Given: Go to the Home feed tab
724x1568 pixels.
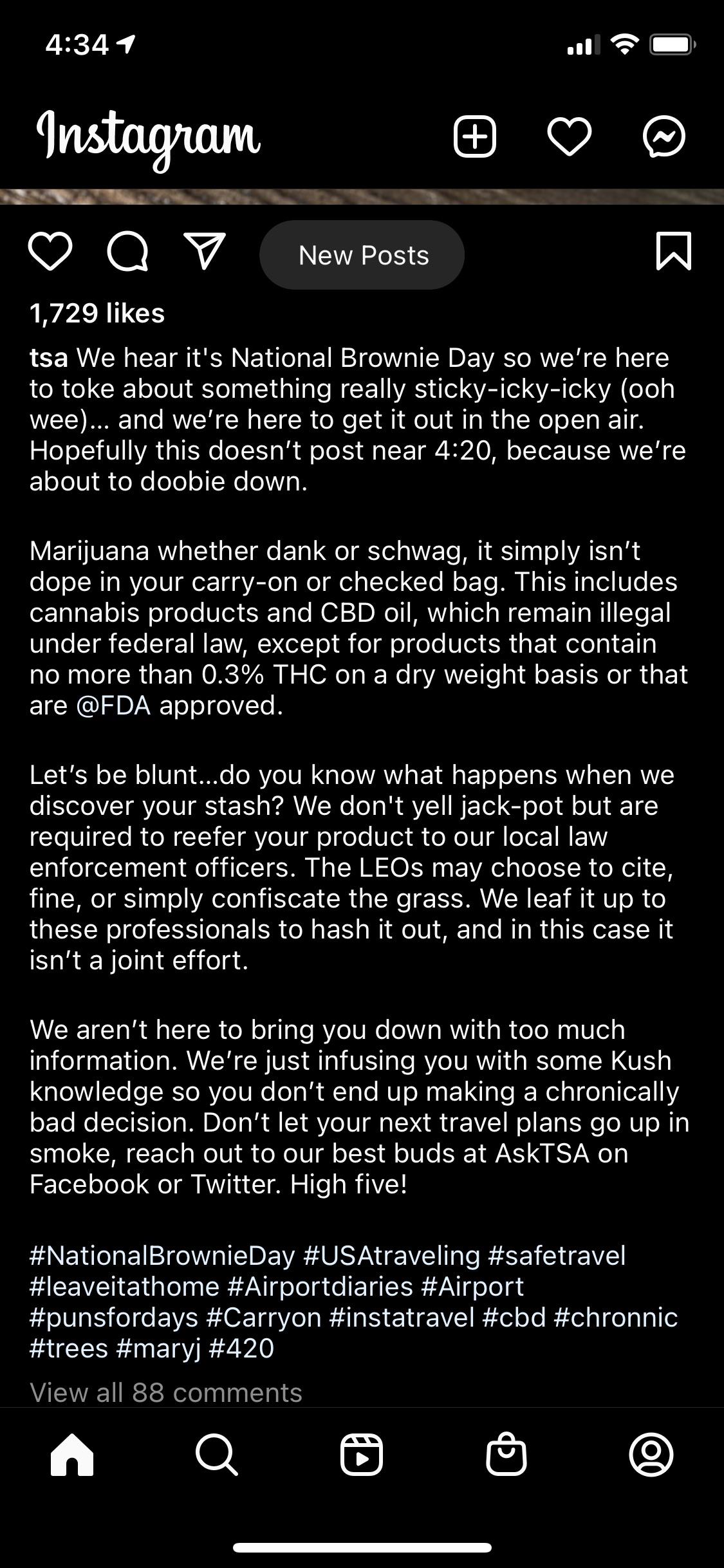Looking at the screenshot, I should tap(72, 1455).
